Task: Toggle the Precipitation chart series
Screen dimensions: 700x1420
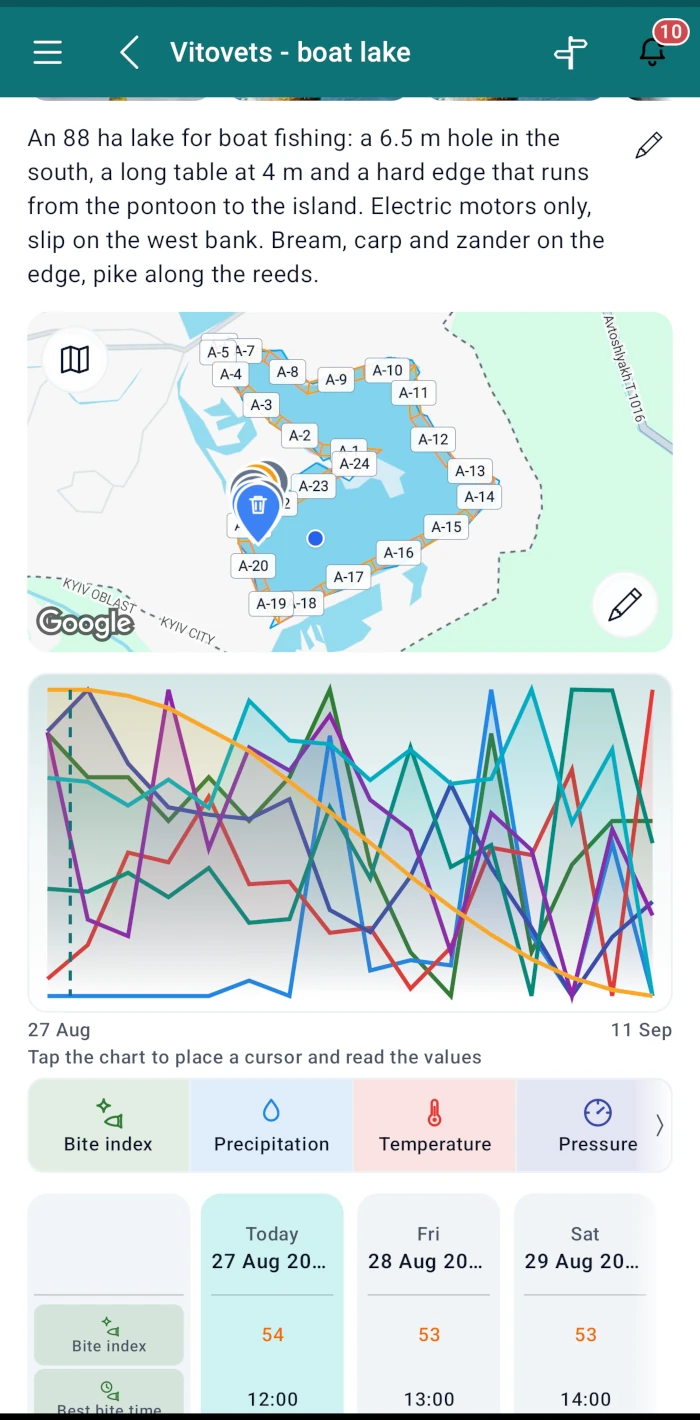Action: pyautogui.click(x=271, y=1125)
